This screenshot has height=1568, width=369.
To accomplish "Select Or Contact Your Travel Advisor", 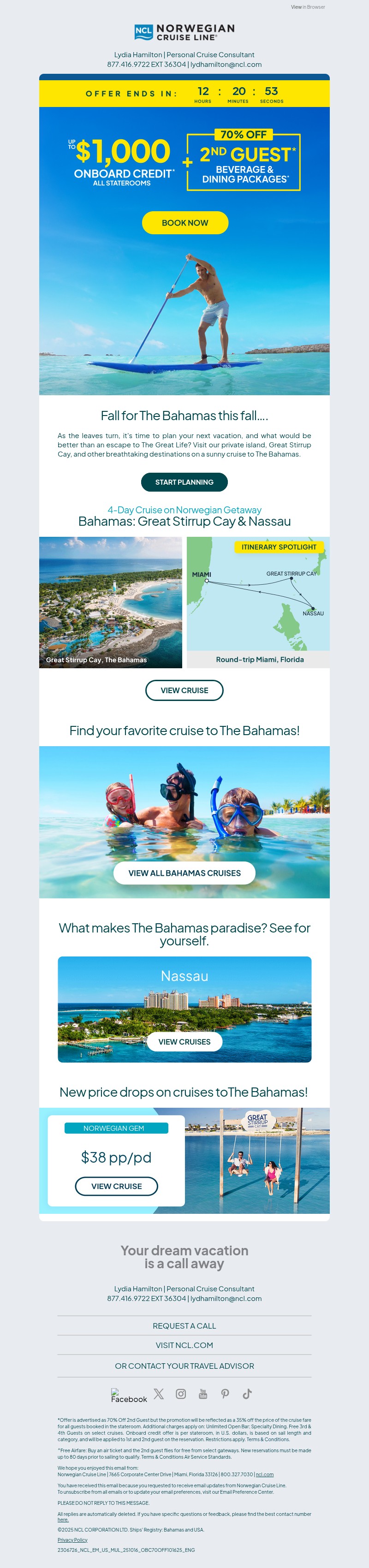I will click(184, 1366).
